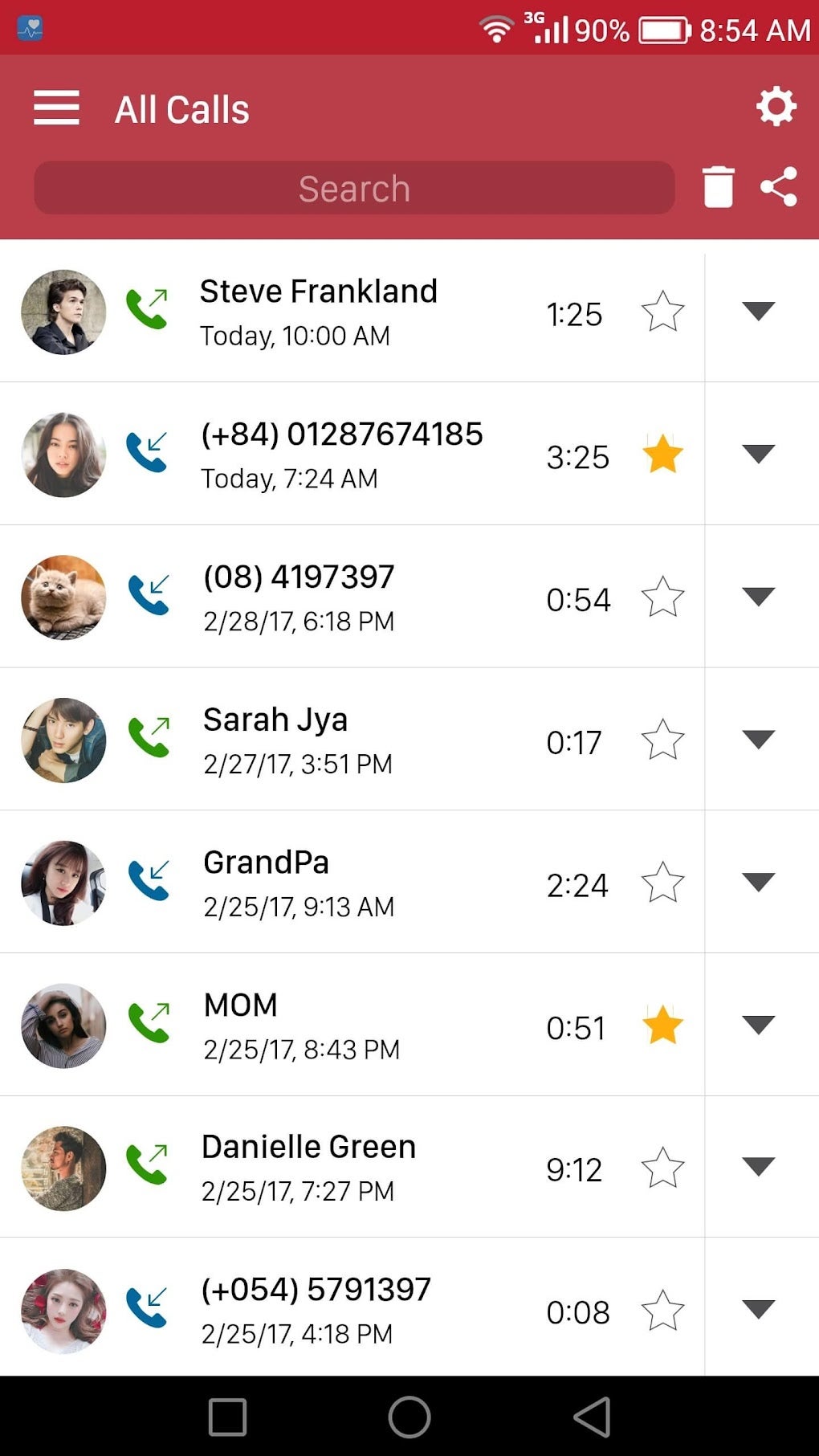Click the trash delete icon
This screenshot has width=819, height=1456.
click(x=717, y=187)
